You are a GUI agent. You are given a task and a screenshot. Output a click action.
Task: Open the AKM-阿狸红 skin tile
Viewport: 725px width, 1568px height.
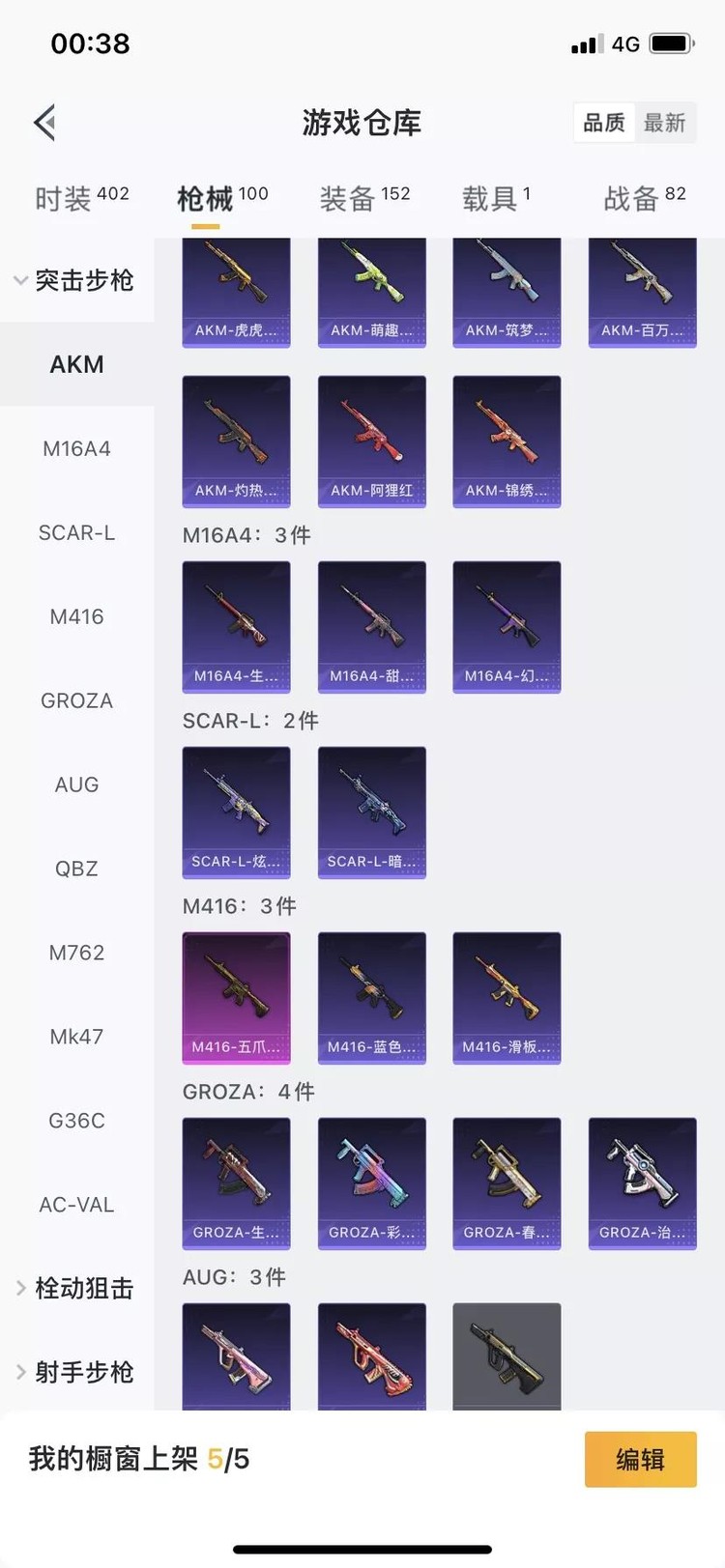pyautogui.click(x=372, y=441)
